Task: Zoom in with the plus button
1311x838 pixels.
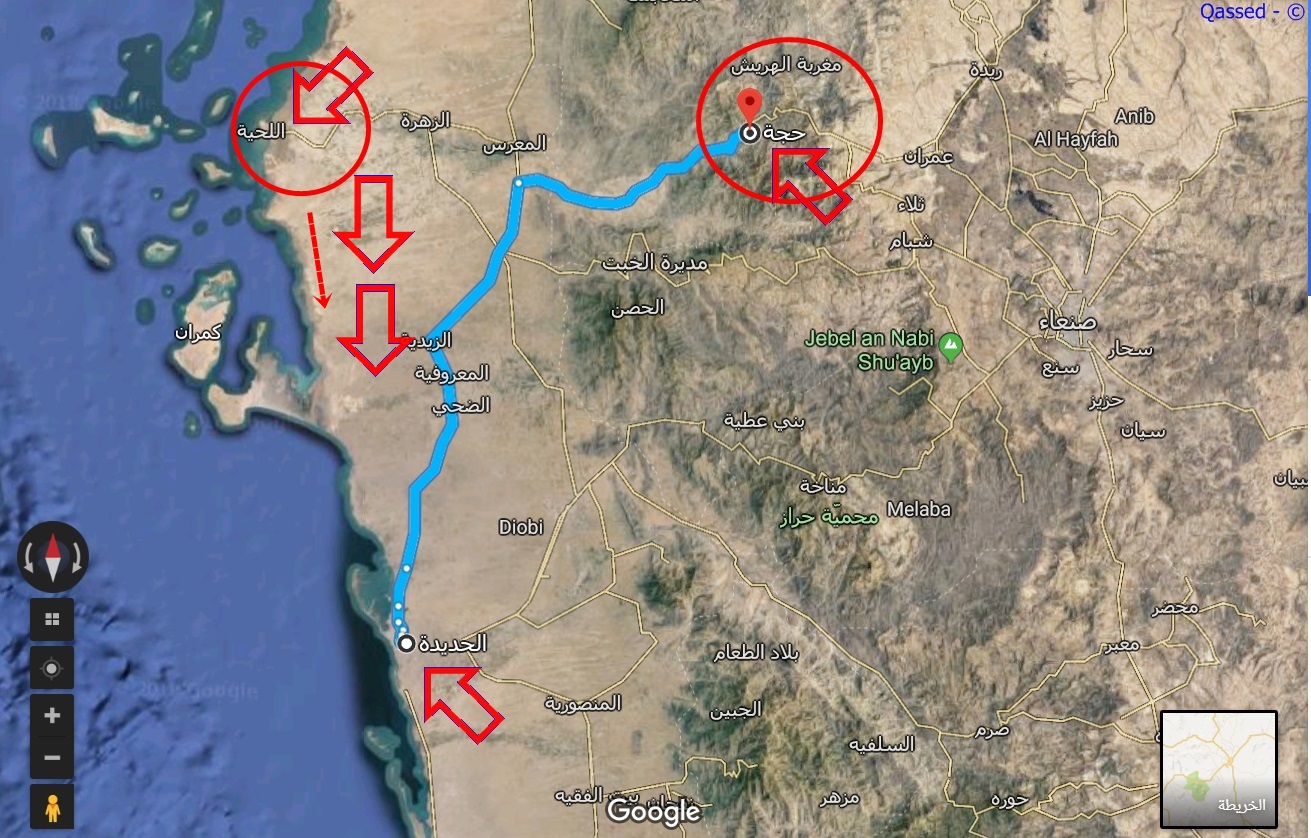Action: [x=52, y=716]
